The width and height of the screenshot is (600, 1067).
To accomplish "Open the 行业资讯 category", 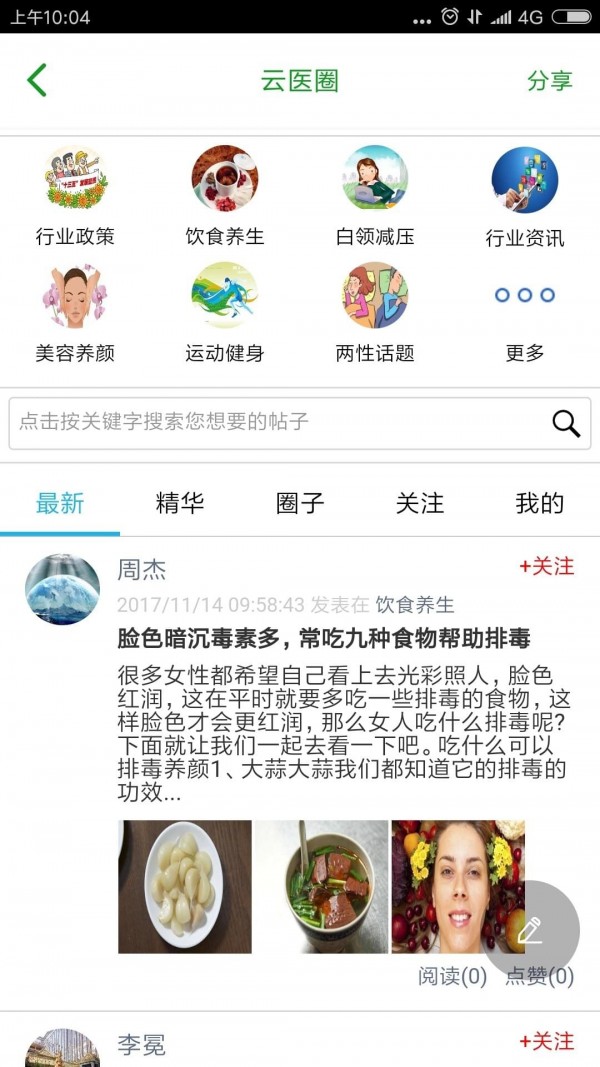I will click(525, 196).
